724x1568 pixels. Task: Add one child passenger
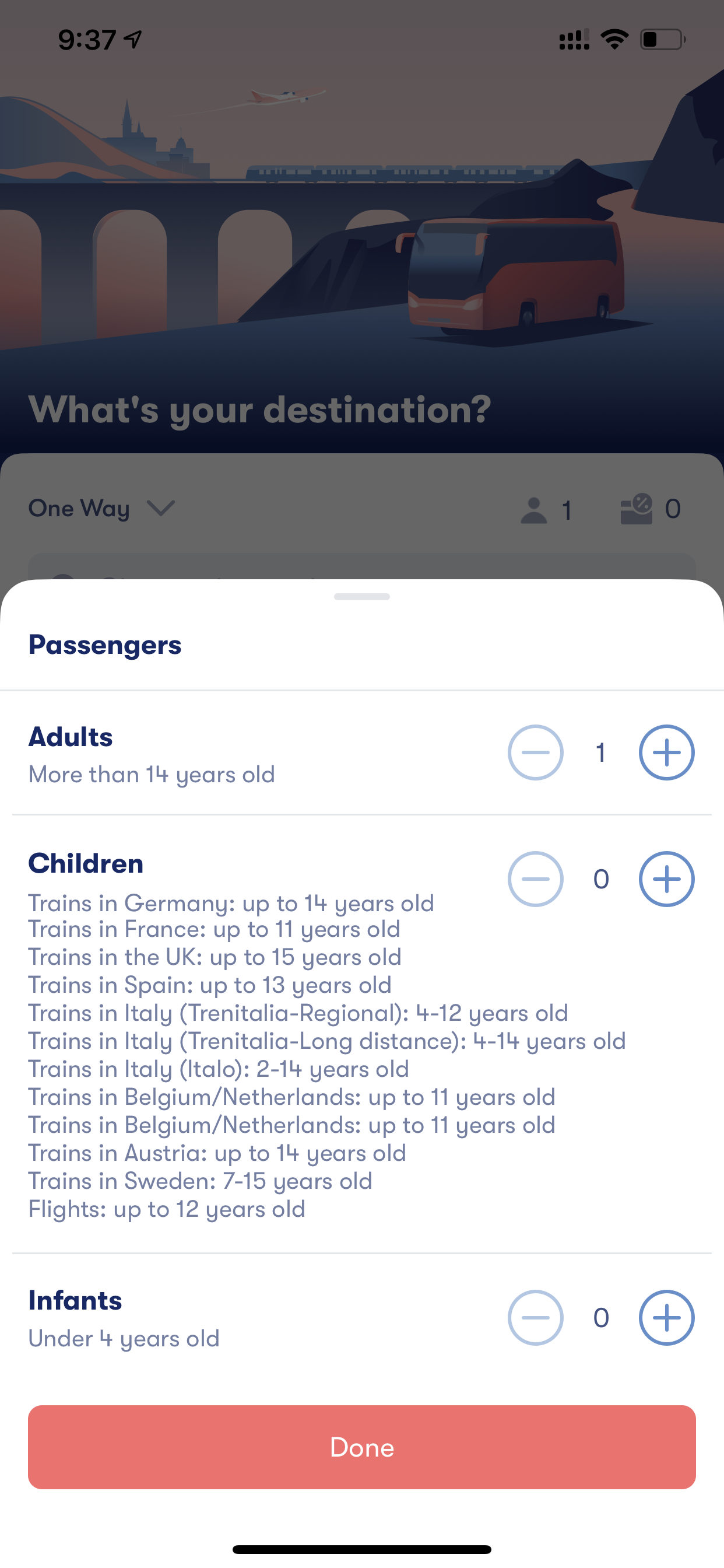point(666,879)
